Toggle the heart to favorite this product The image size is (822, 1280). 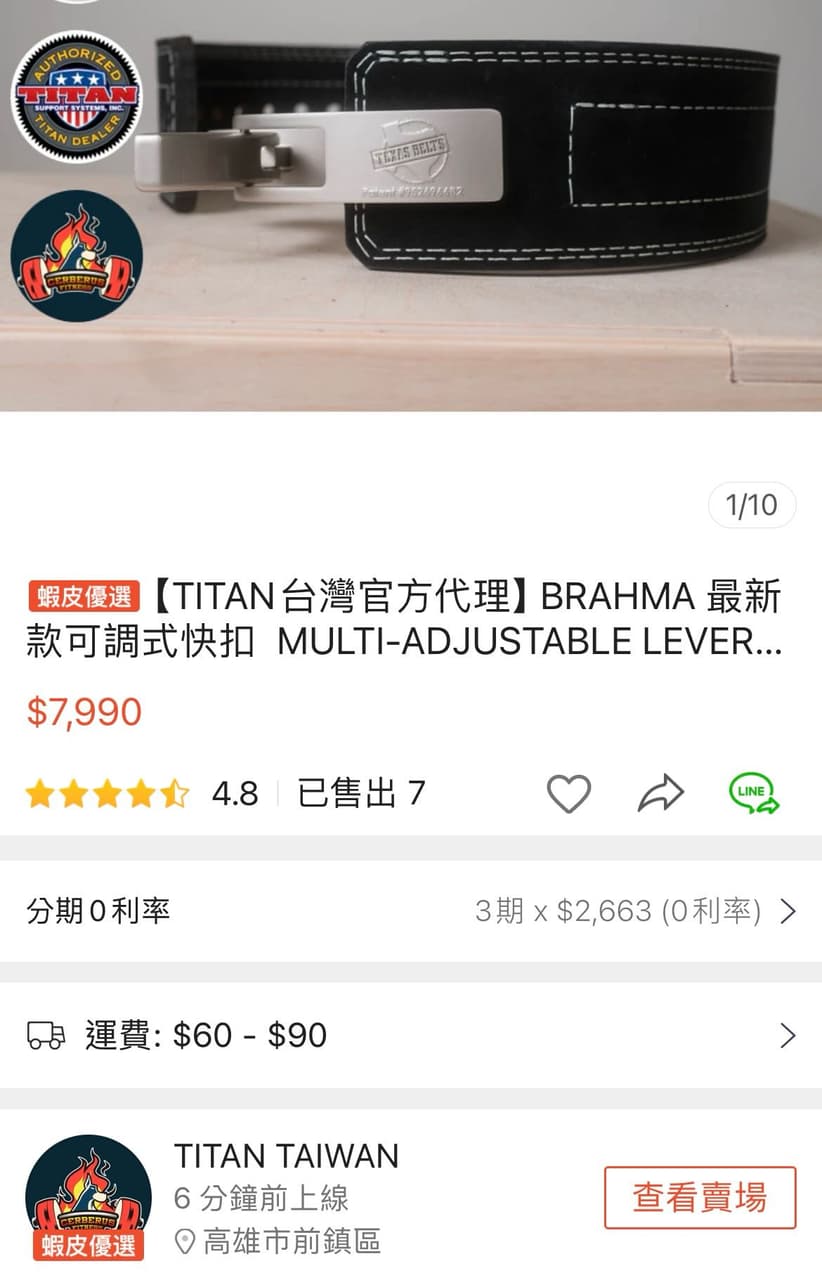(569, 791)
